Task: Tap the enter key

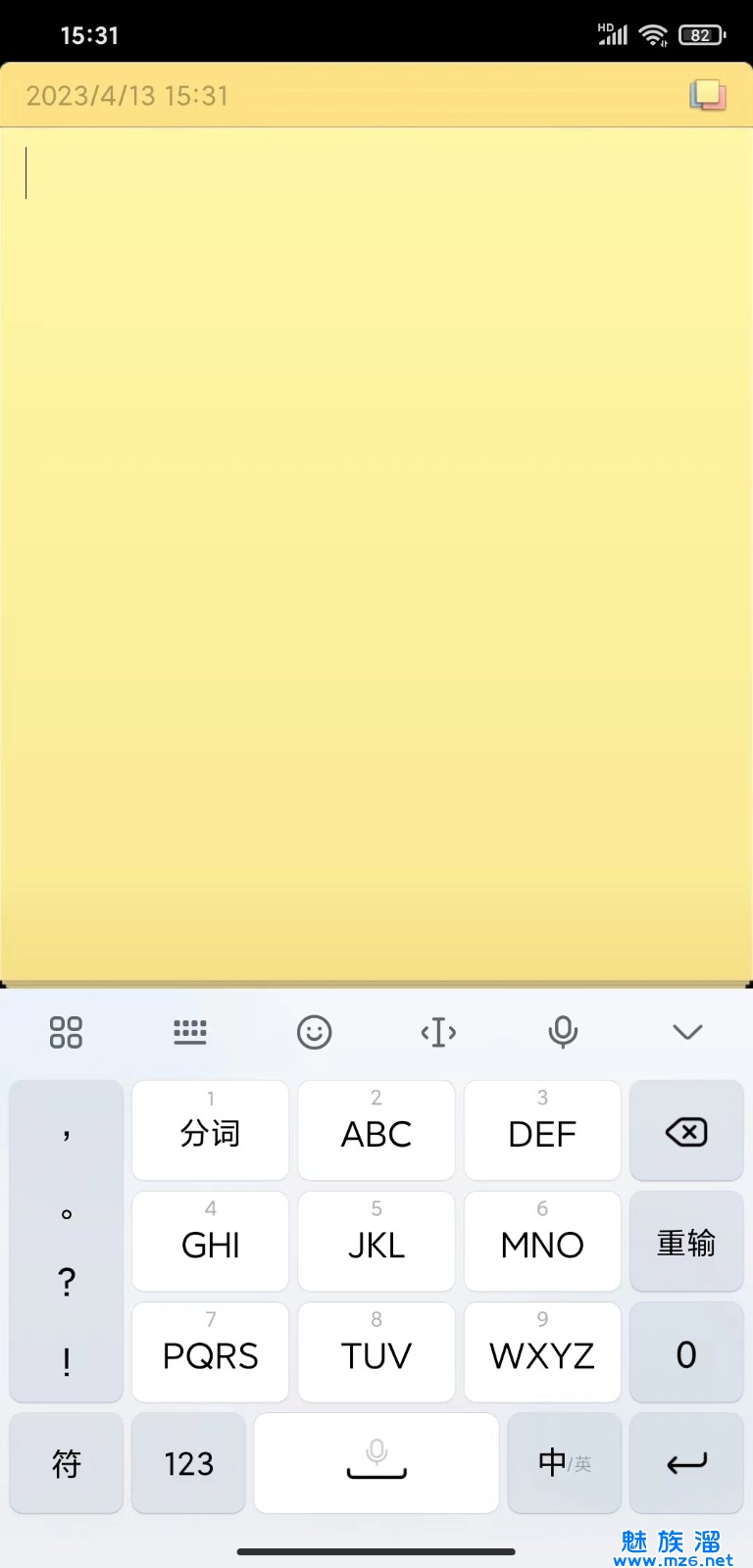Action: click(686, 1463)
